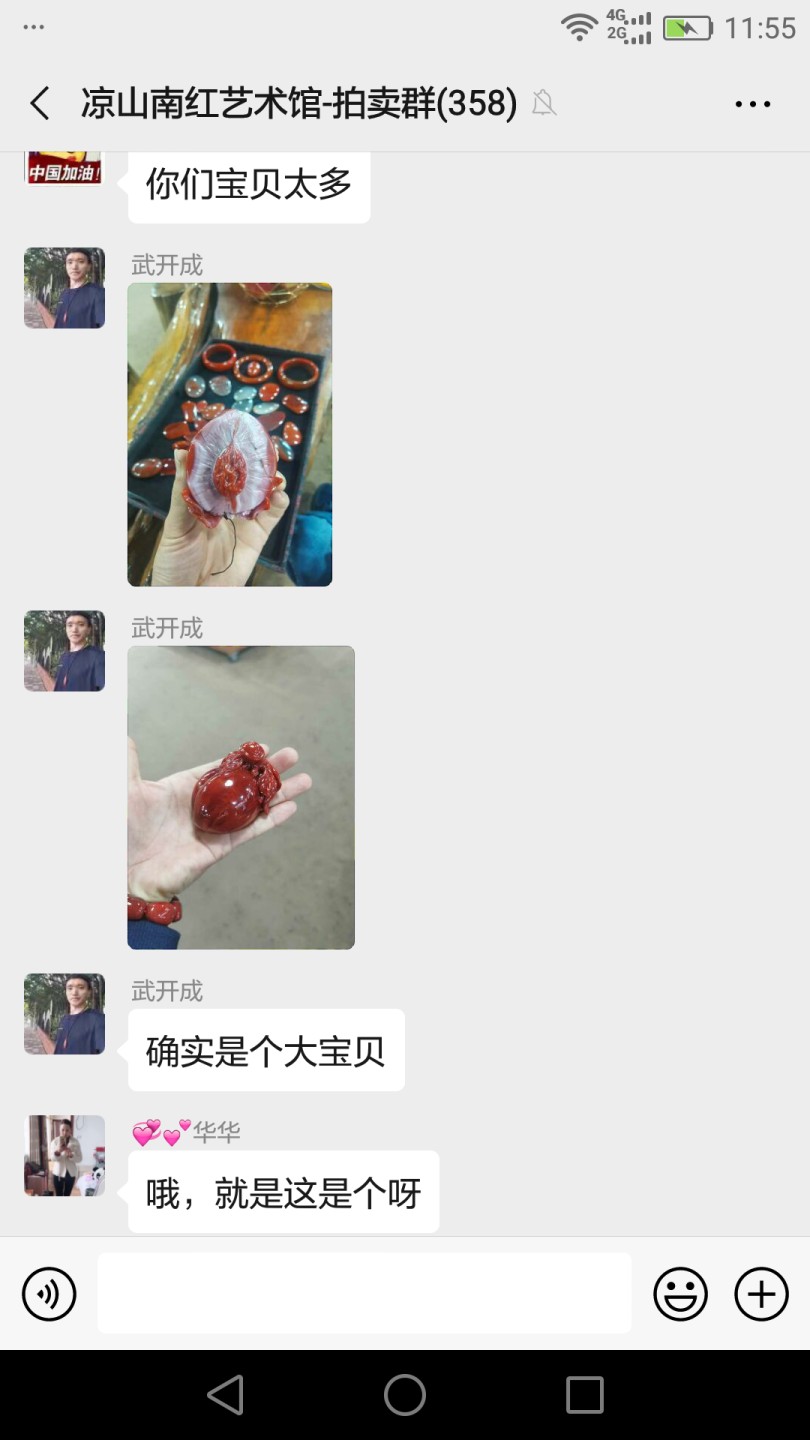The height and width of the screenshot is (1440, 810).
Task: Open 武开成's avatar beside 确实是个大宝贝
Action: [x=64, y=1014]
